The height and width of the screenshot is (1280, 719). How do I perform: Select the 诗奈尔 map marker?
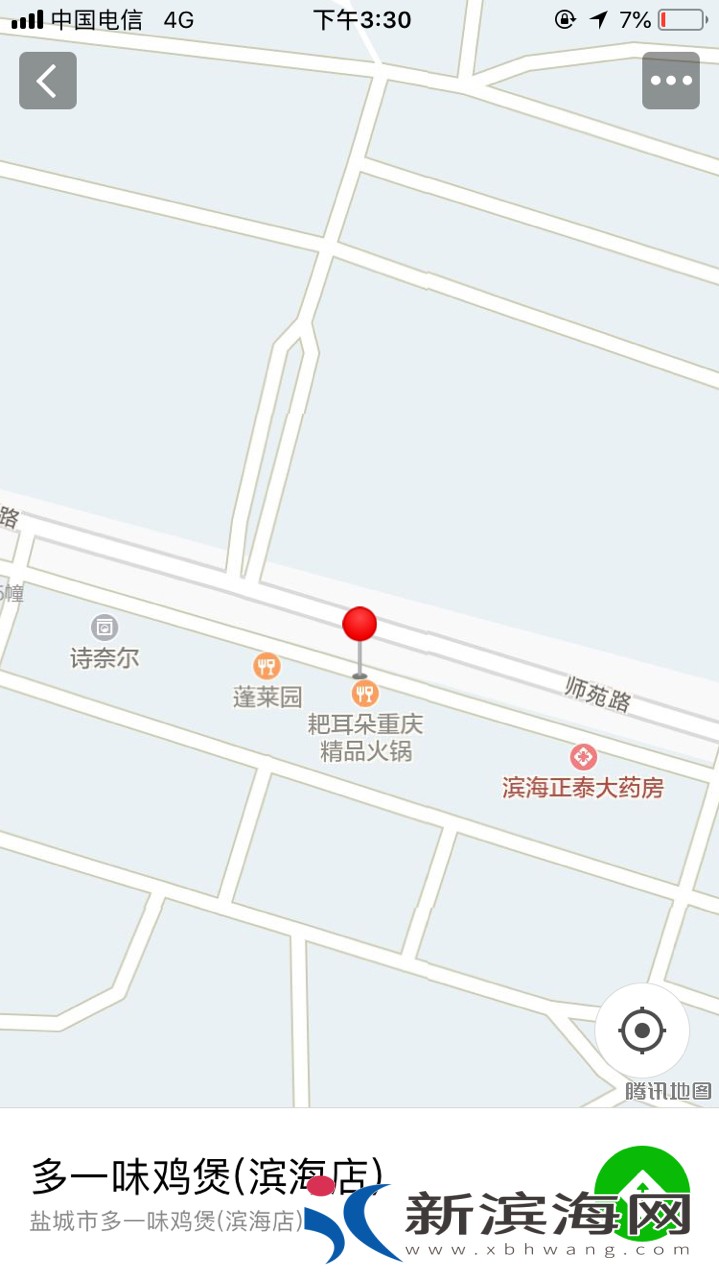[104, 628]
